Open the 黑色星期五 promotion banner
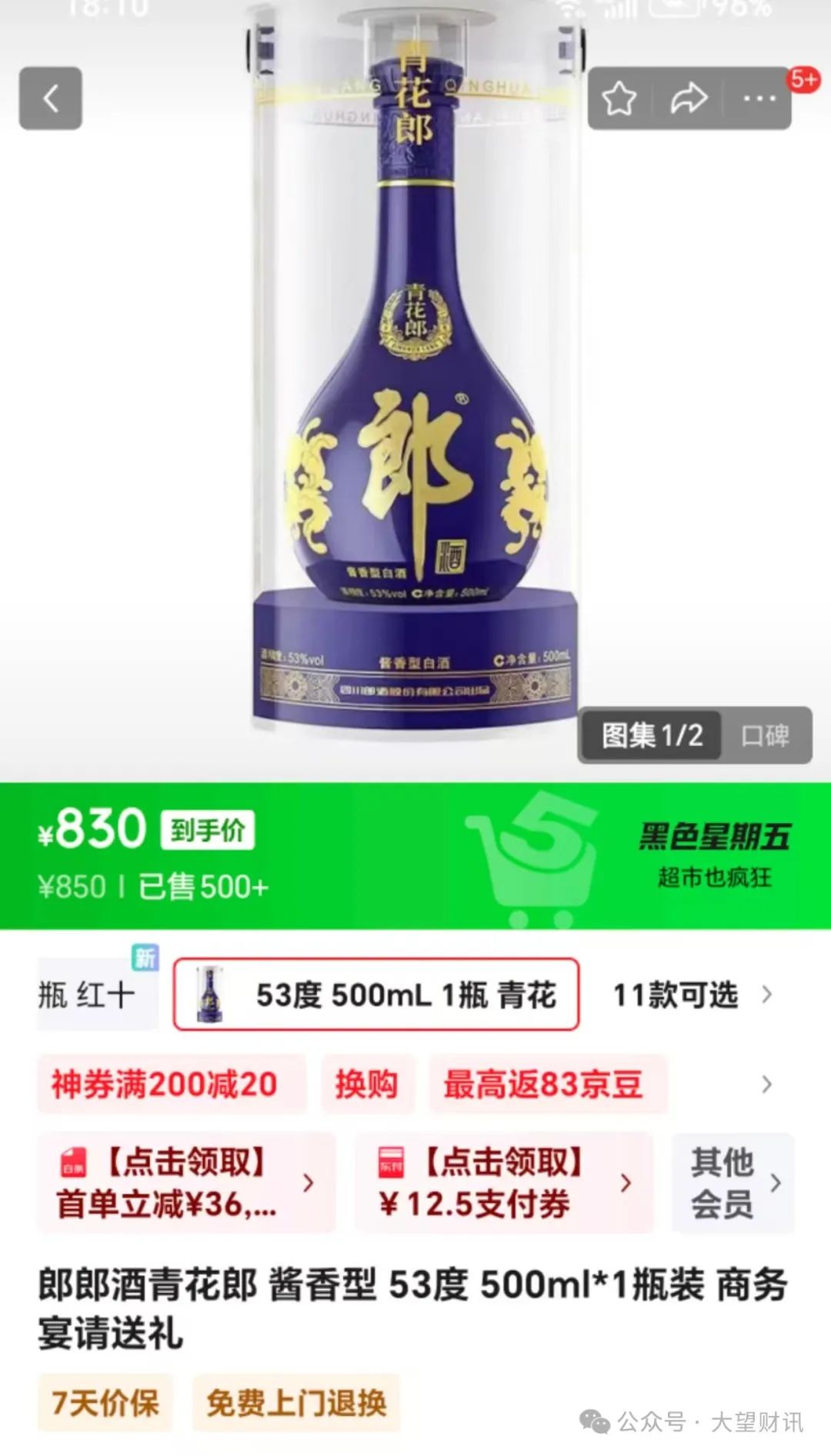831x1456 pixels. (713, 855)
